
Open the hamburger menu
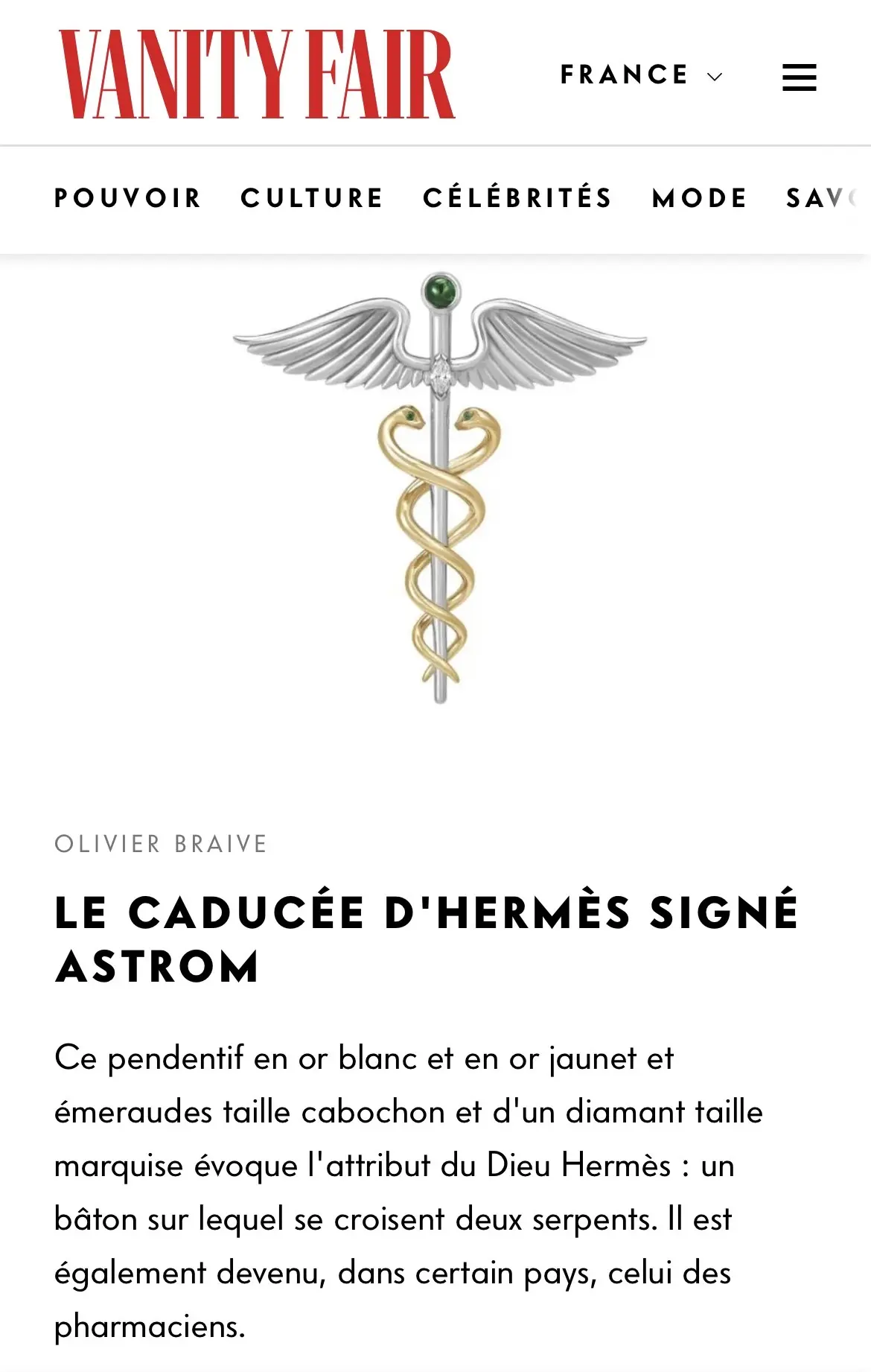point(799,77)
